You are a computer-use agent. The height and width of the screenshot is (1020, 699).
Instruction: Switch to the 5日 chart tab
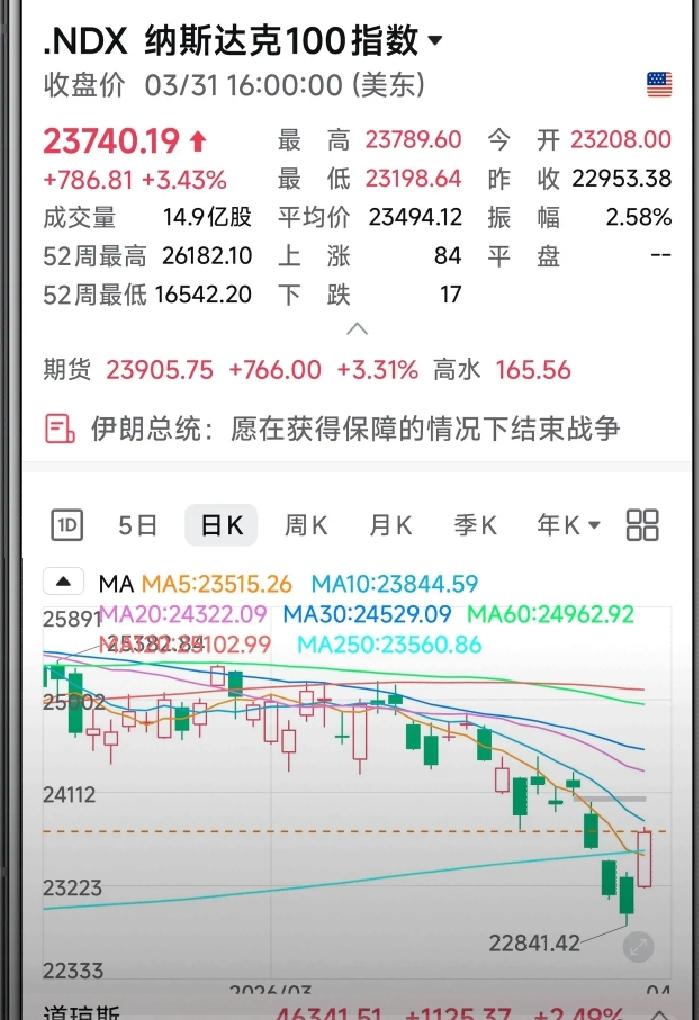137,524
